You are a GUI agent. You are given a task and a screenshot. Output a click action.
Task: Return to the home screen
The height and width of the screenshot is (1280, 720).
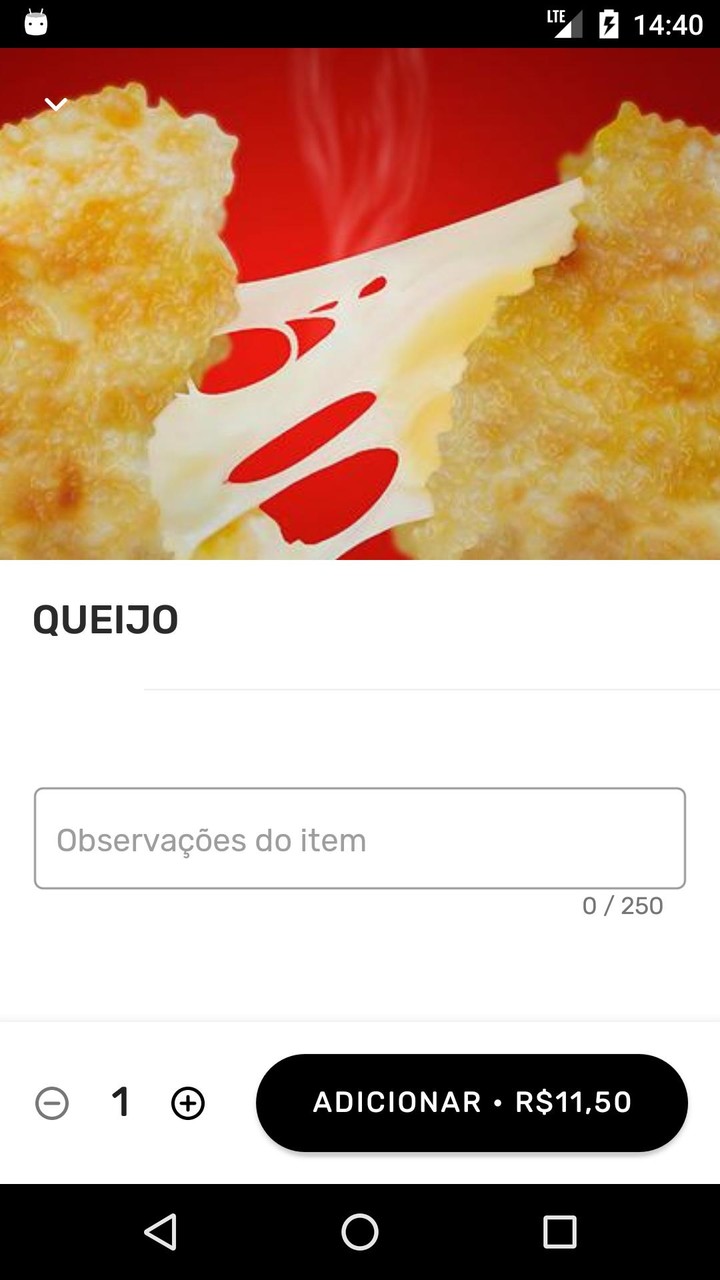tap(360, 1232)
